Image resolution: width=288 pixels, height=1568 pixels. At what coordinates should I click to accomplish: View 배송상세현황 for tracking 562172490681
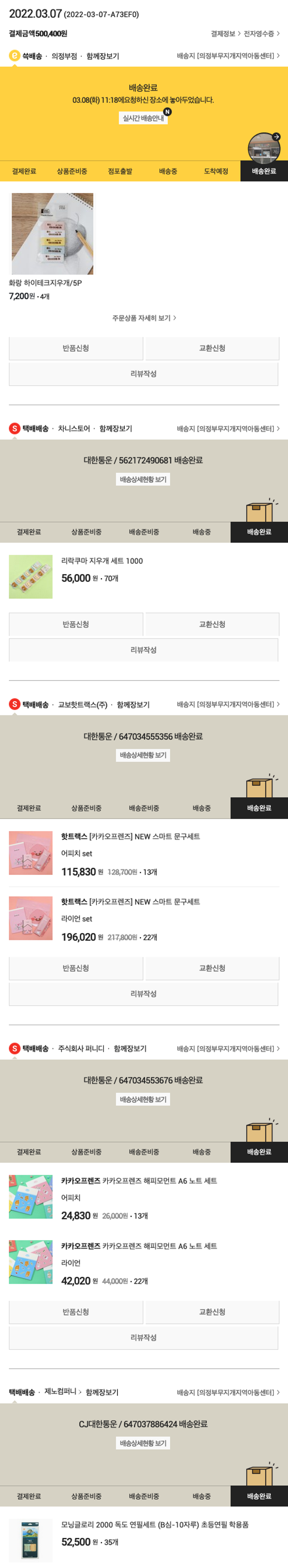coord(143,480)
